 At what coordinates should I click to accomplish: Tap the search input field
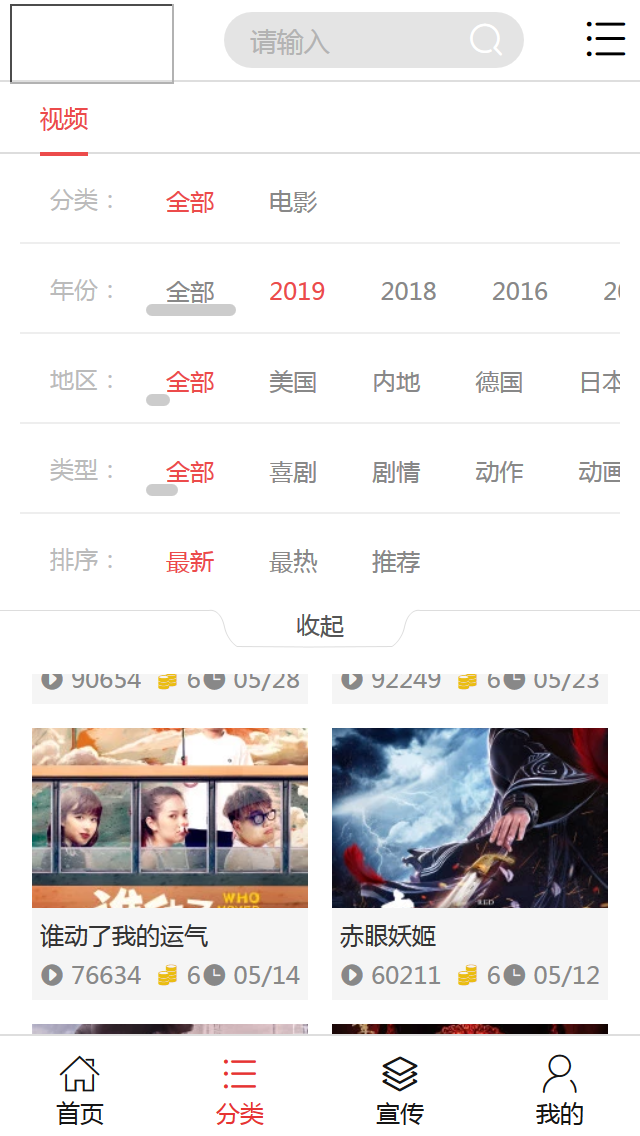click(x=350, y=41)
